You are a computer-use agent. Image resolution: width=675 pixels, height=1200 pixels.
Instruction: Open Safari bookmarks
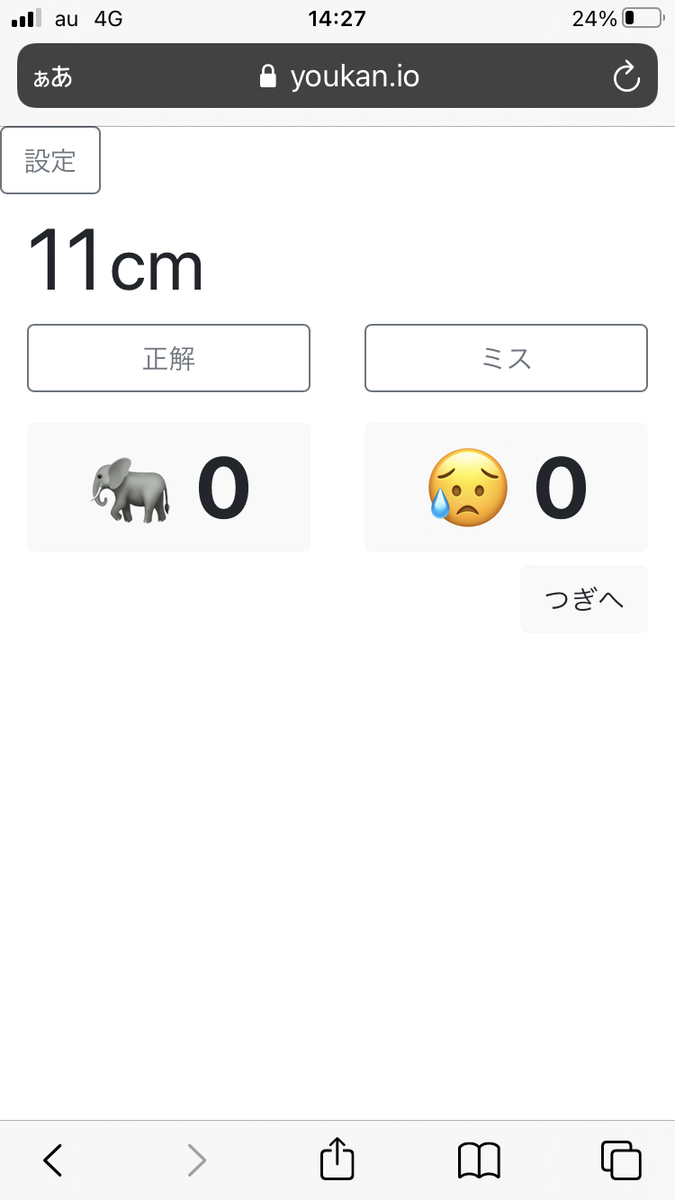point(479,1160)
